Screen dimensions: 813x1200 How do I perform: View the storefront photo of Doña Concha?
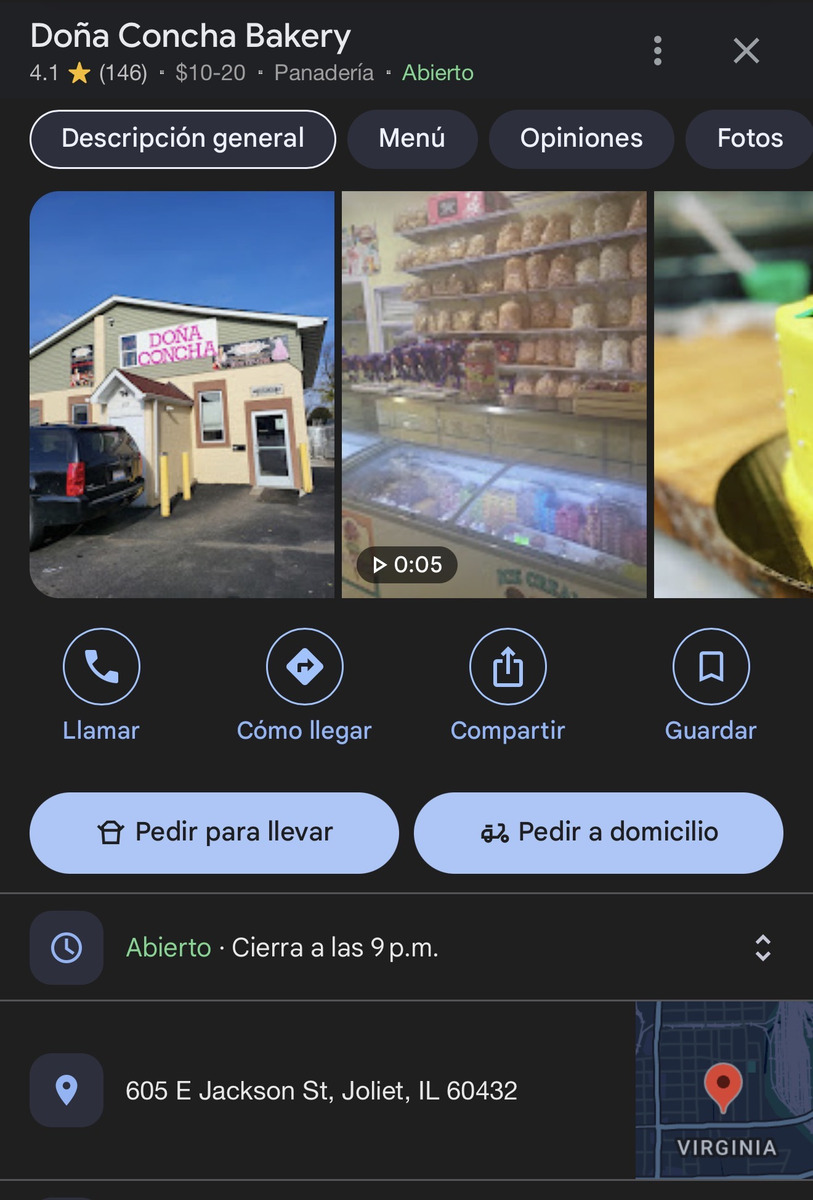click(x=182, y=394)
